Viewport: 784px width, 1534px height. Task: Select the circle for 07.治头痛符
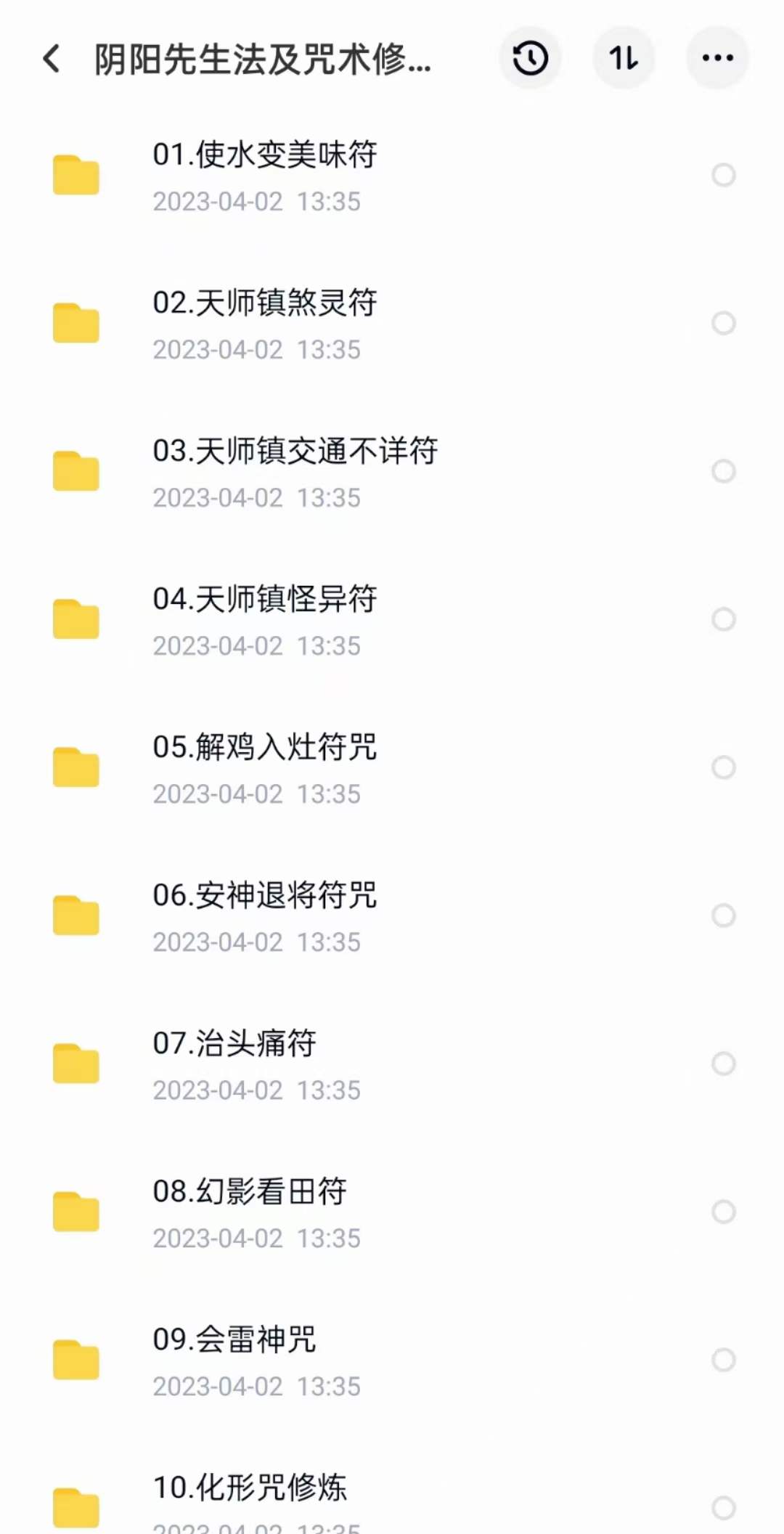(x=723, y=1064)
